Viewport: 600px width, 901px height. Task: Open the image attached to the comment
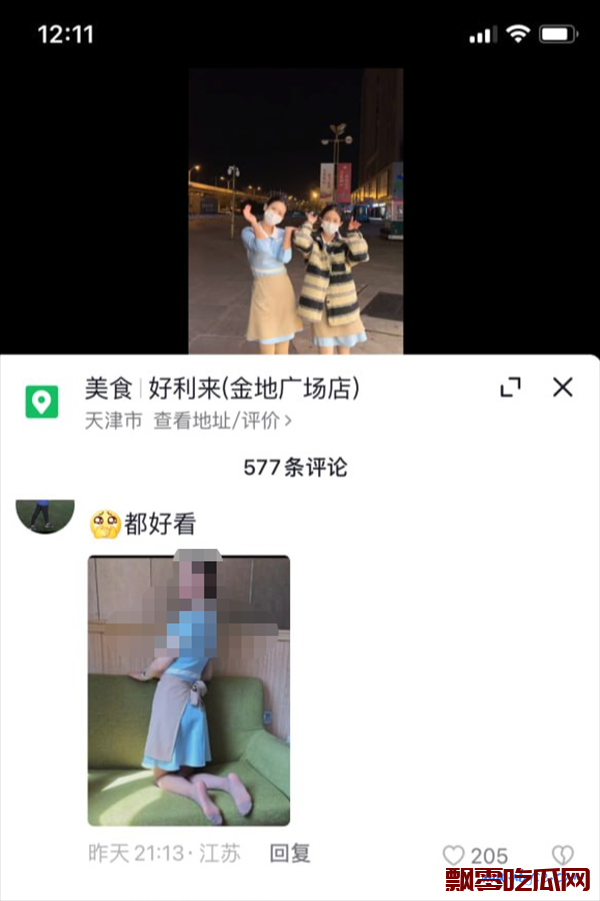click(188, 690)
